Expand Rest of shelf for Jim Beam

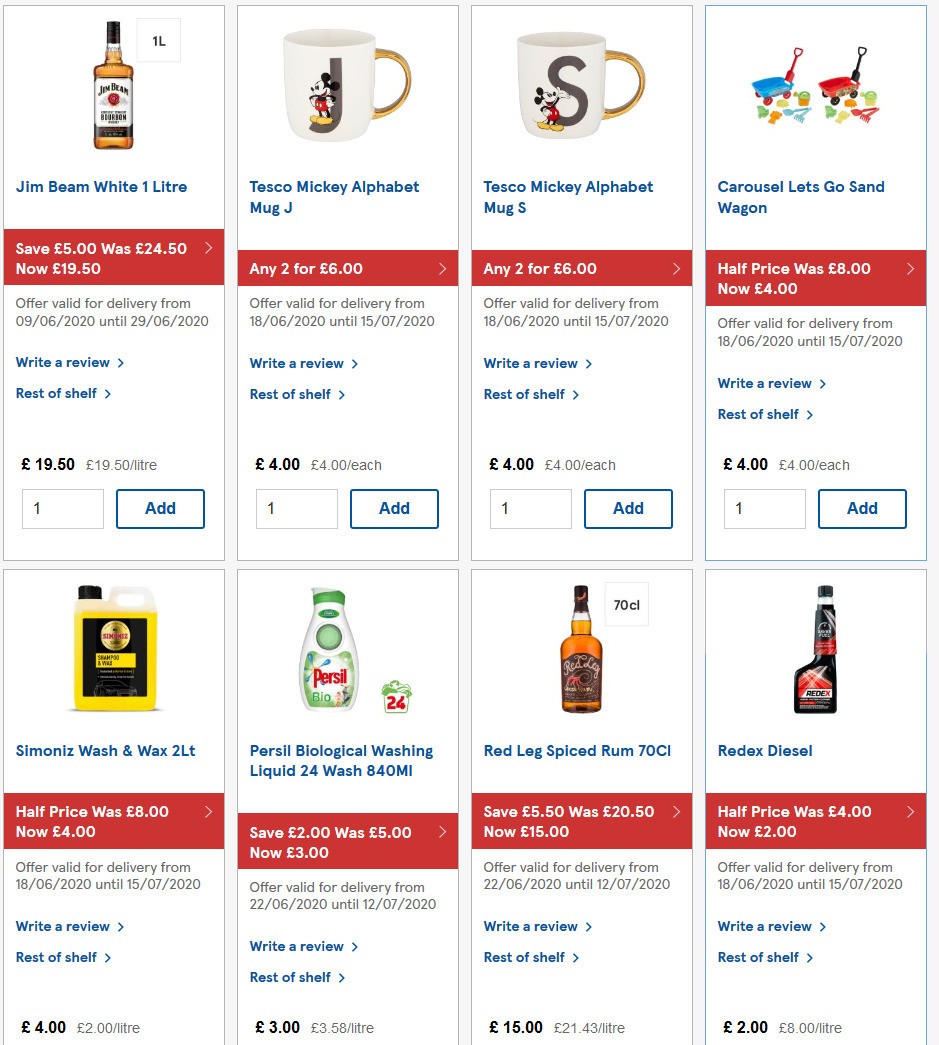pos(58,393)
